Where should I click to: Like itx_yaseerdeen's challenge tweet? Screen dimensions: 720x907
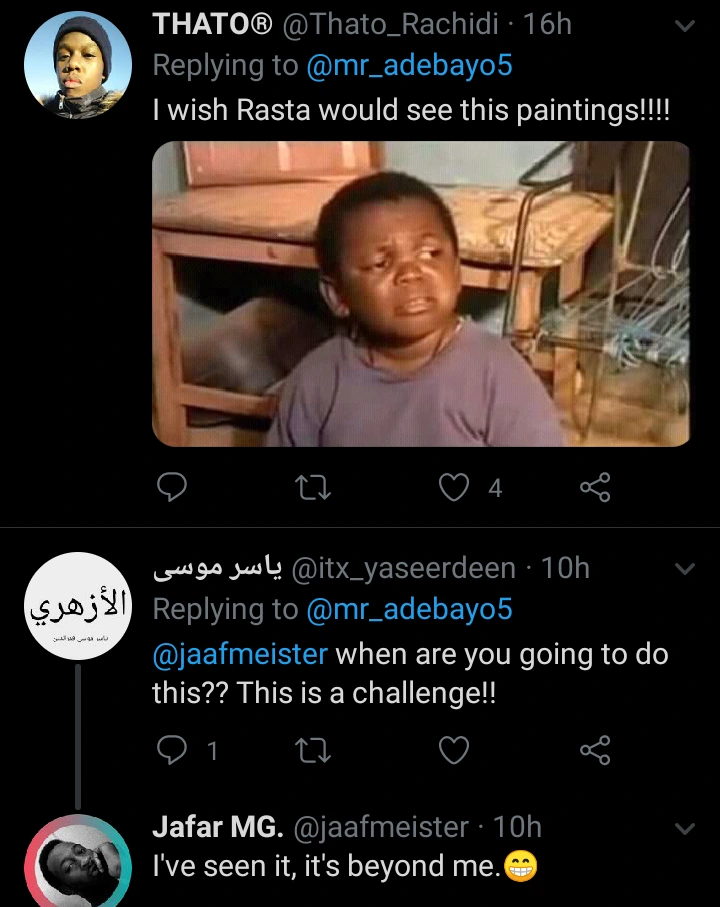tap(455, 750)
